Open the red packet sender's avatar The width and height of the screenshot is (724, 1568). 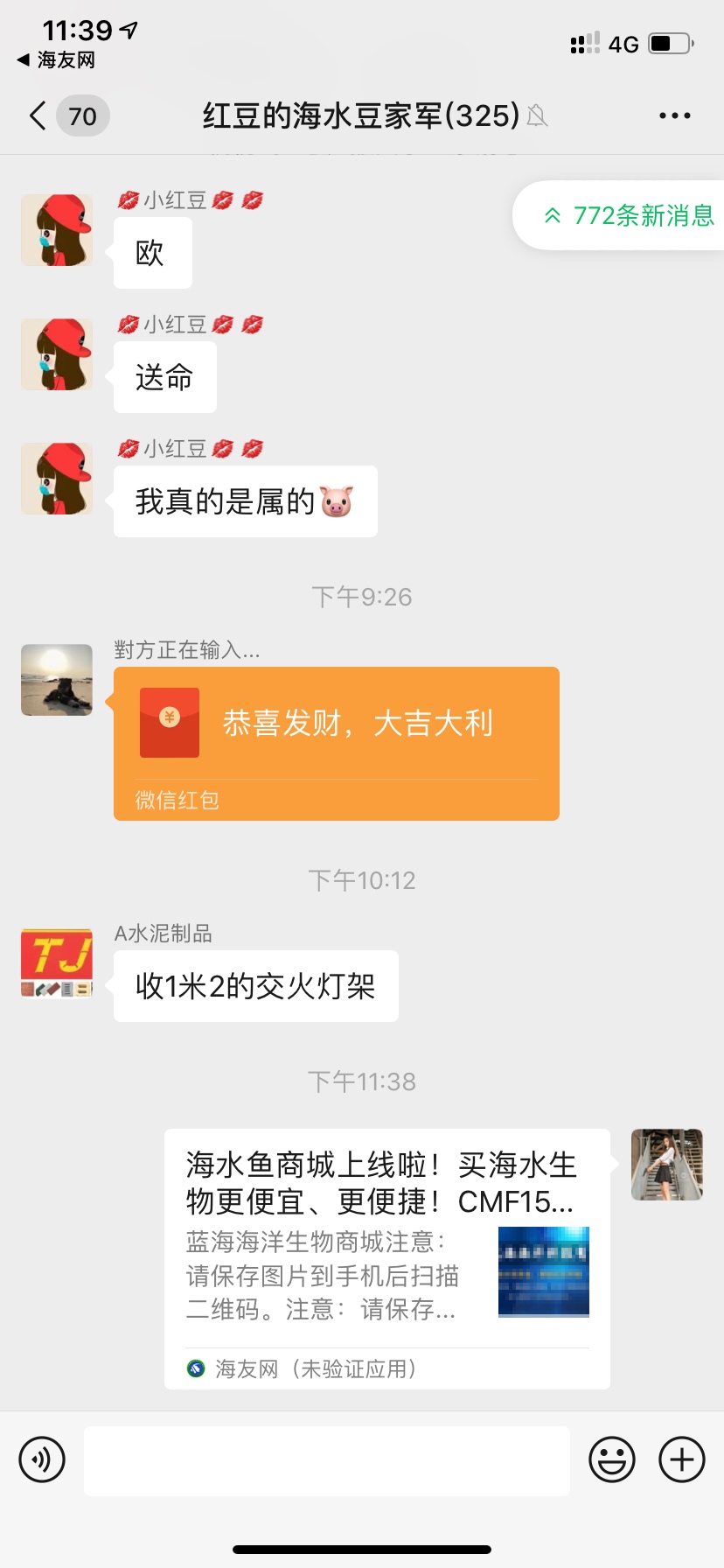pos(57,680)
